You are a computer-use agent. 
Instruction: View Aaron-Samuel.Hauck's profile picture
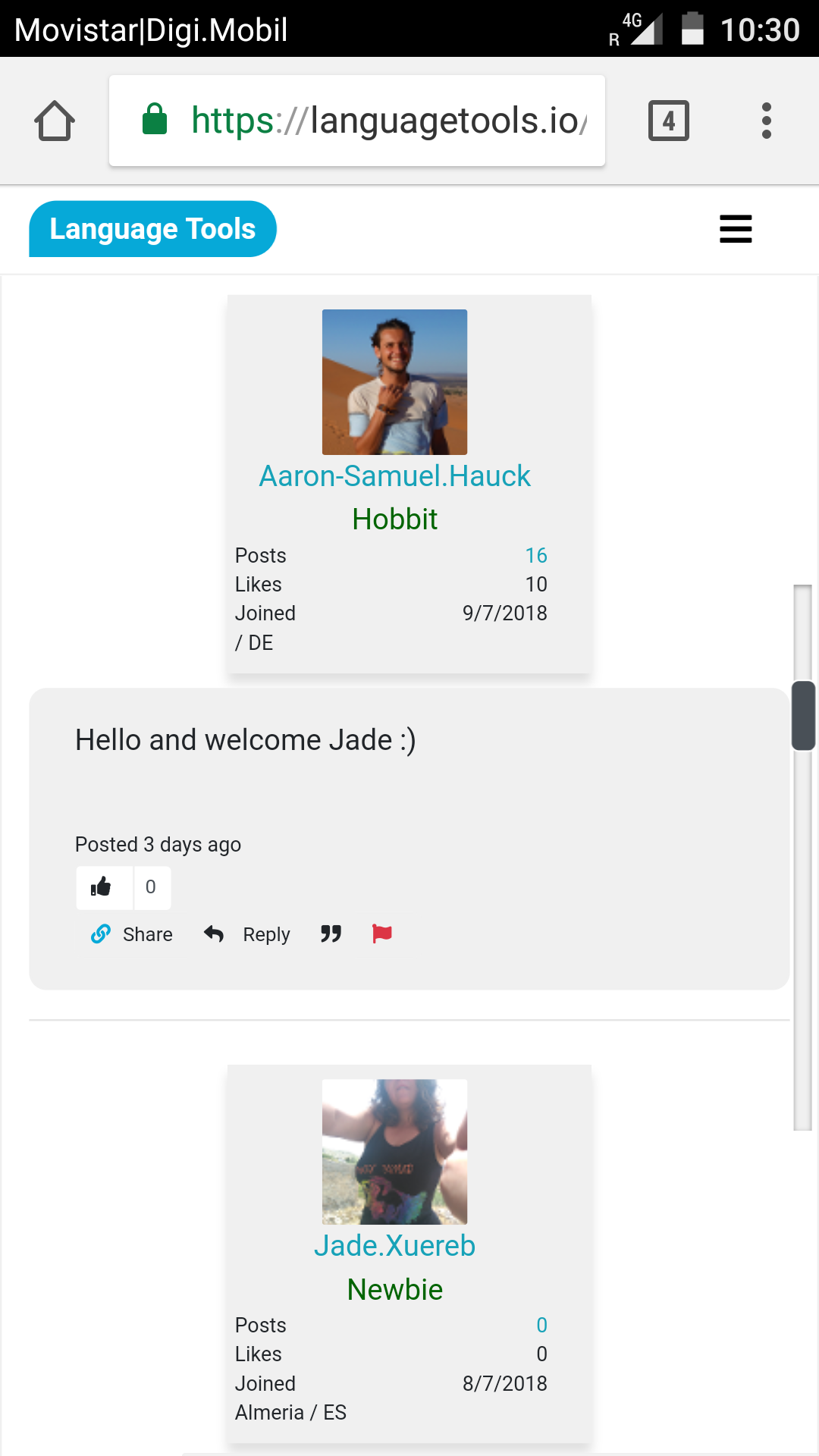(394, 381)
